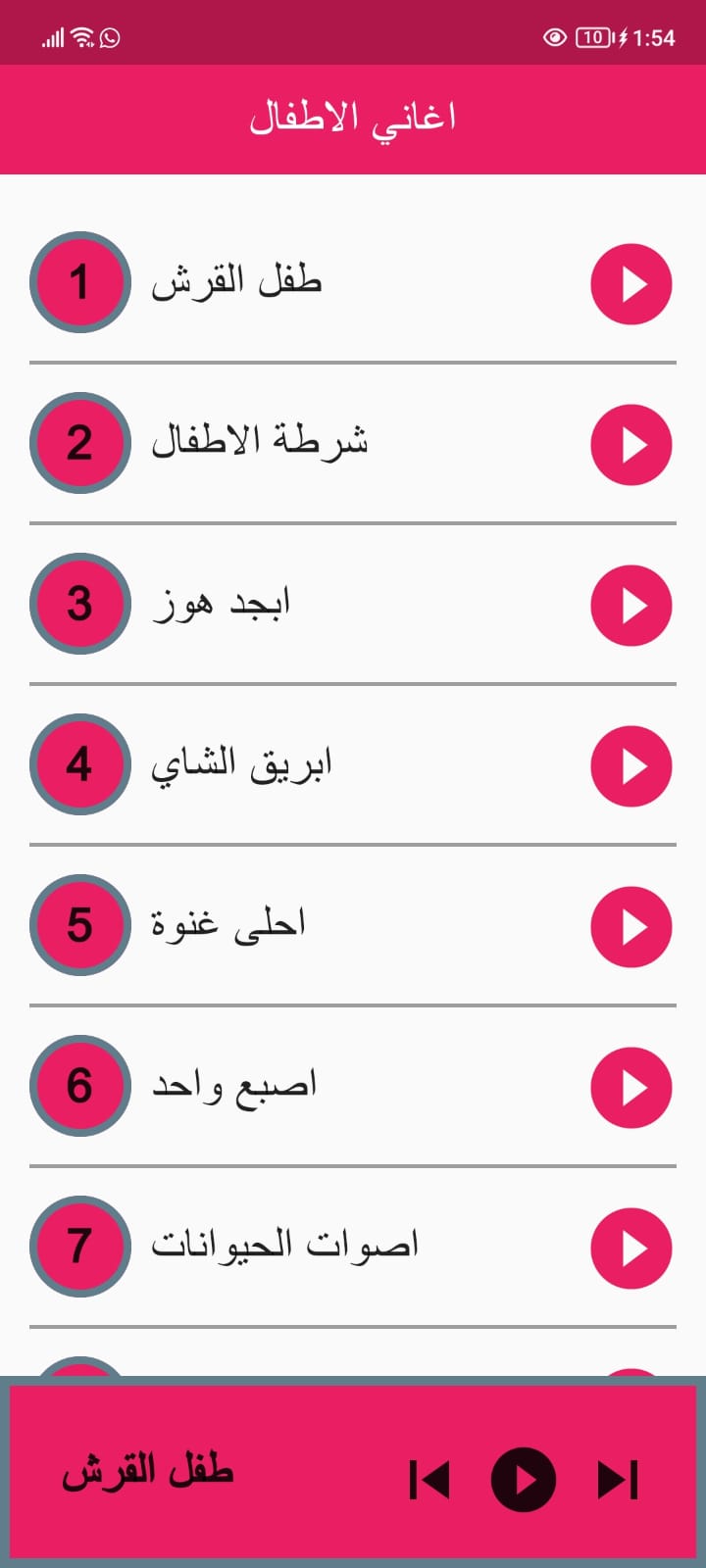
Task: Open the ابريق الشاي song row
Action: point(353,765)
